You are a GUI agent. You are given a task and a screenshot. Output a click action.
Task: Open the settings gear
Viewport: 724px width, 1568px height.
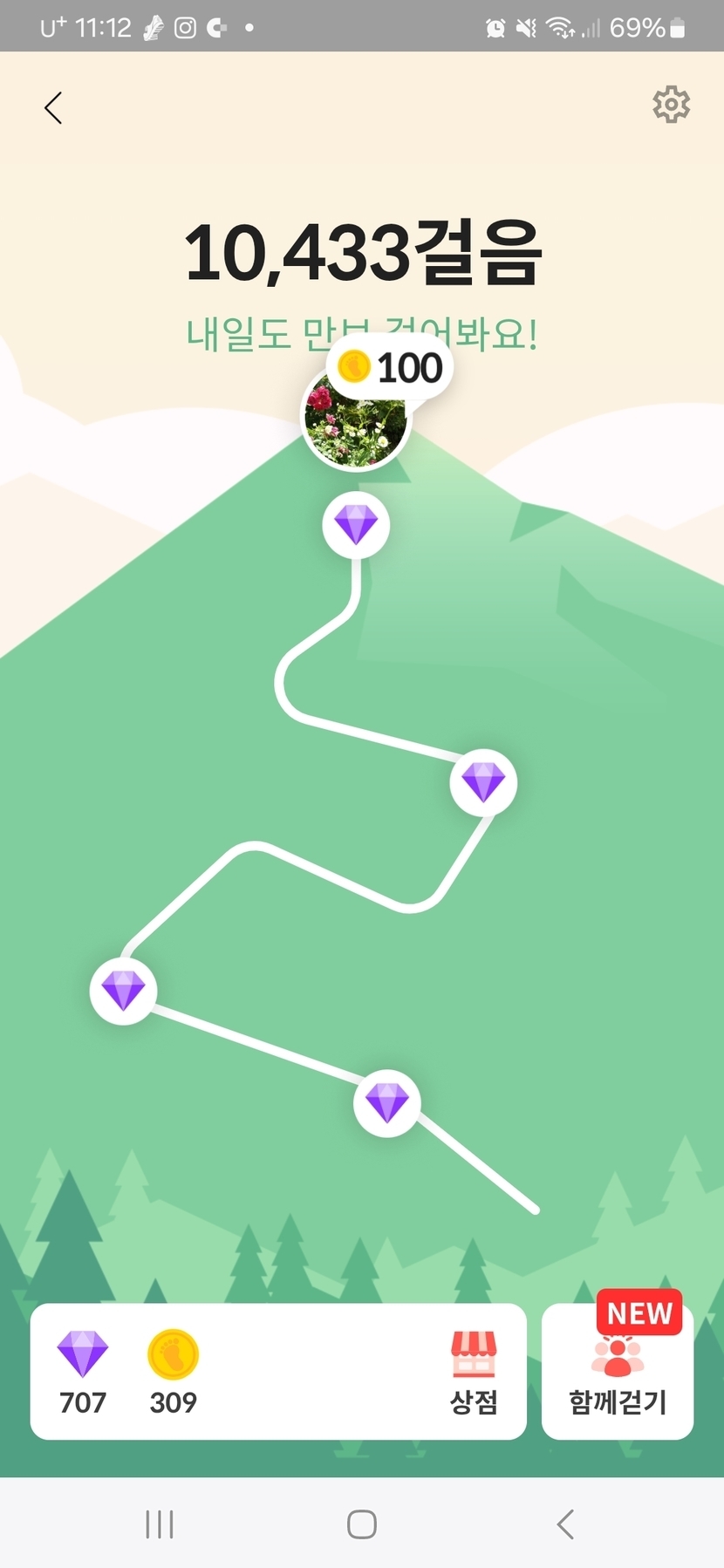coord(671,105)
